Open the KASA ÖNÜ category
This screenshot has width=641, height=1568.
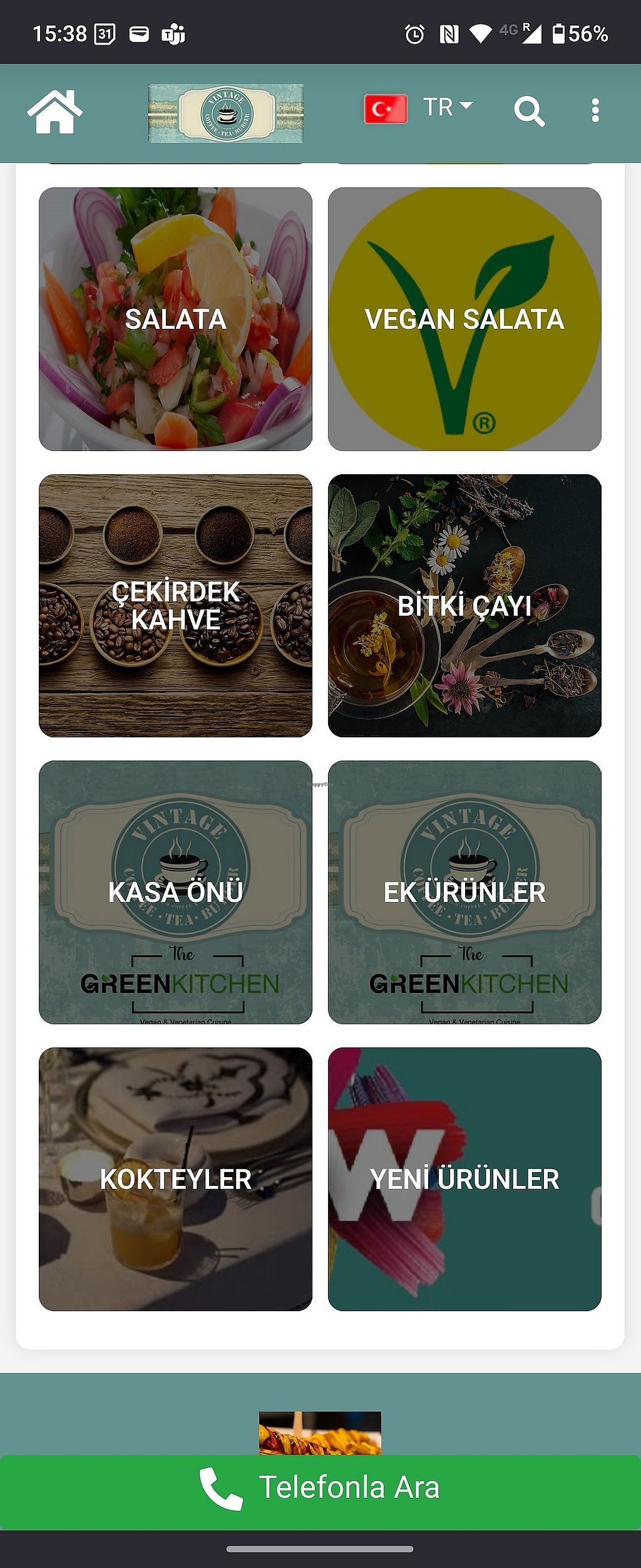[x=175, y=892]
